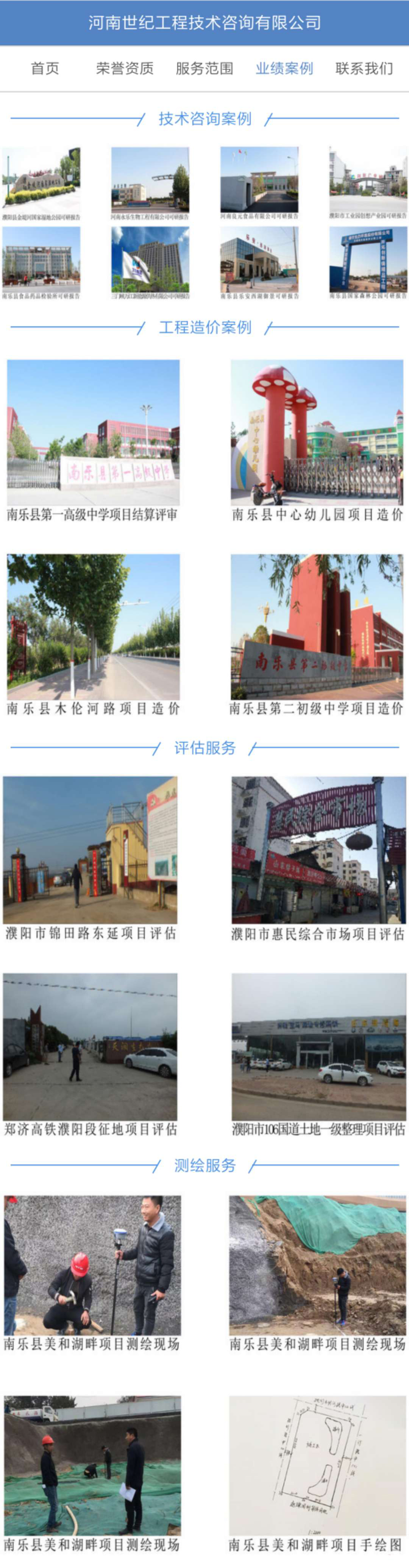View 濮阳市106国道土地一级整理项目评估 image
The height and width of the screenshot is (1568, 409).
(x=318, y=1046)
